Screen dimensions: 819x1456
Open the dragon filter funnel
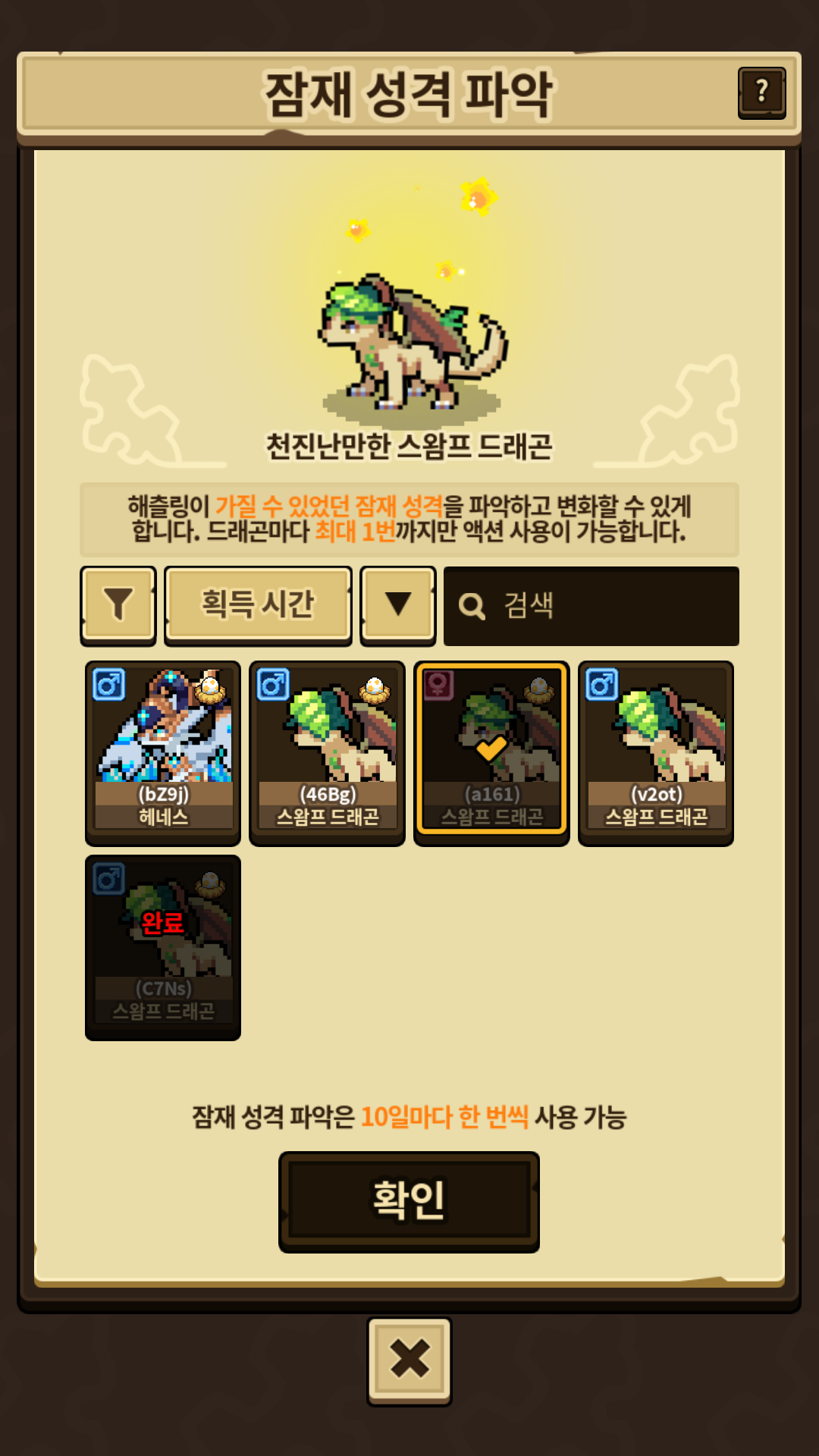point(118,605)
